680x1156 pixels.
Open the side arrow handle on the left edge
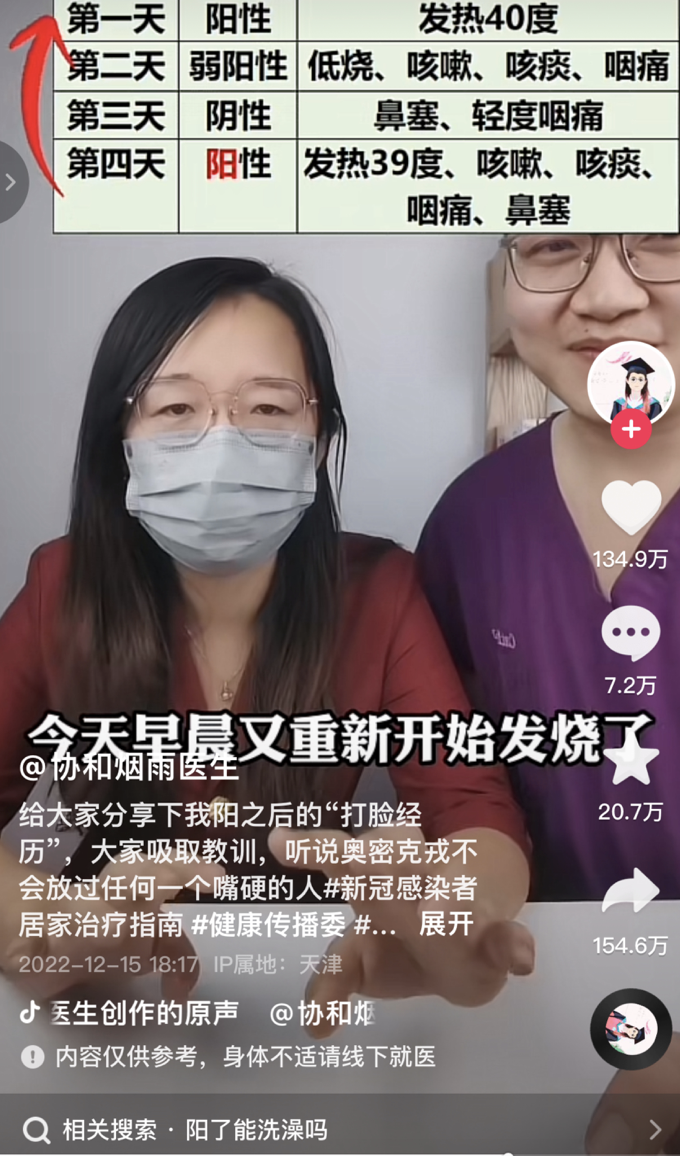10,182
